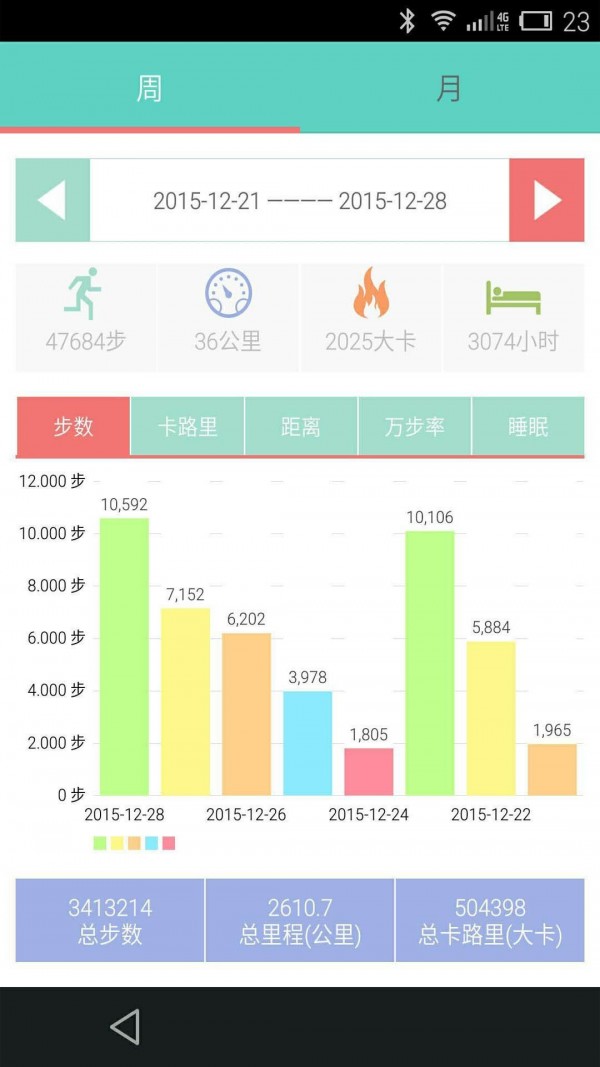This screenshot has width=600, height=1067.
Task: Show the 万步率 chart
Action: (415, 426)
